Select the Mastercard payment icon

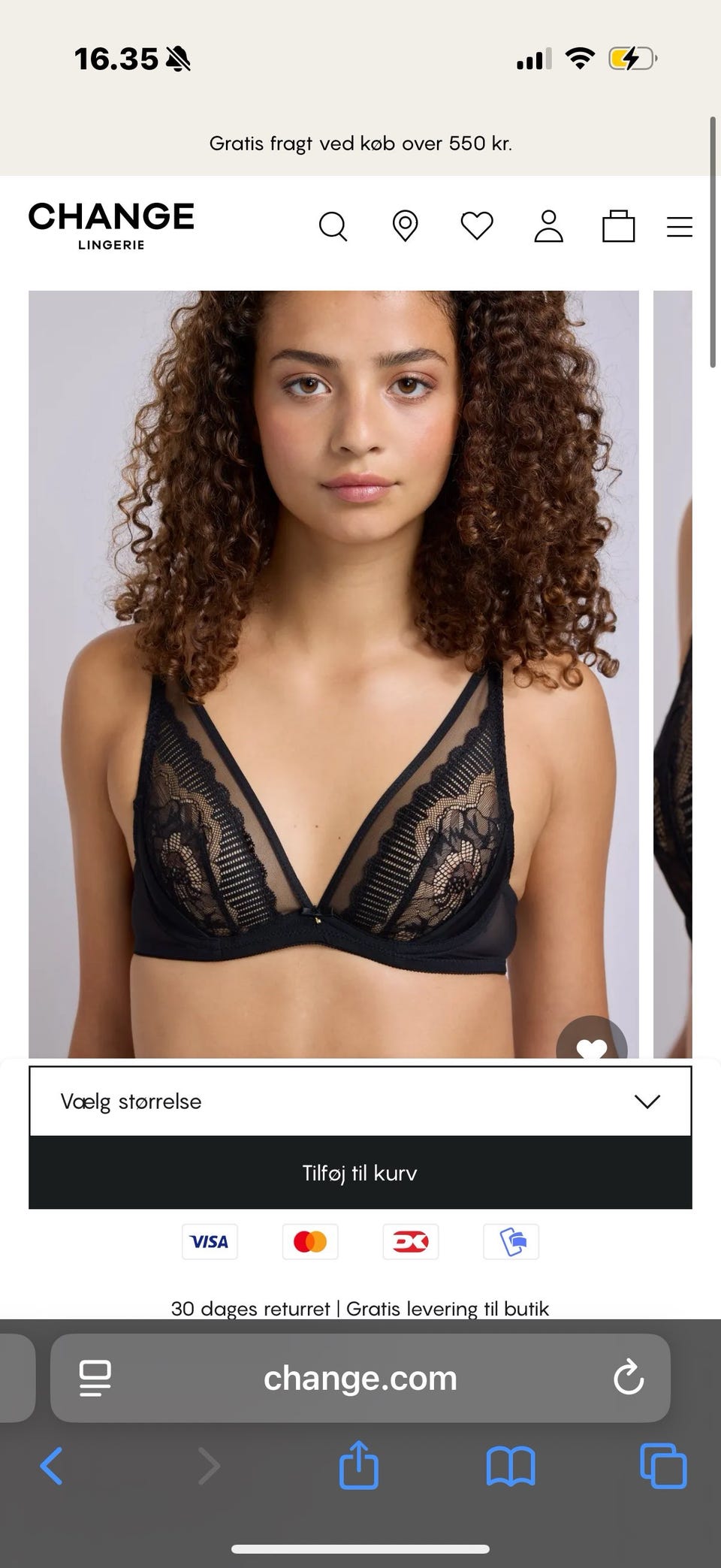[310, 1242]
